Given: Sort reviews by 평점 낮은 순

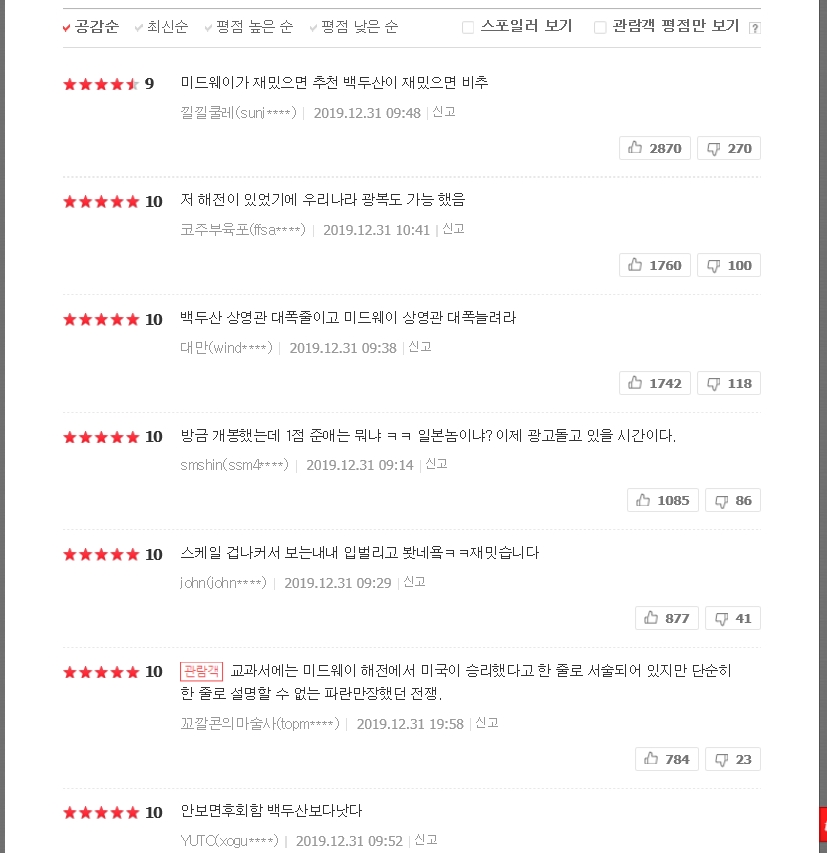Looking at the screenshot, I should [x=358, y=27].
